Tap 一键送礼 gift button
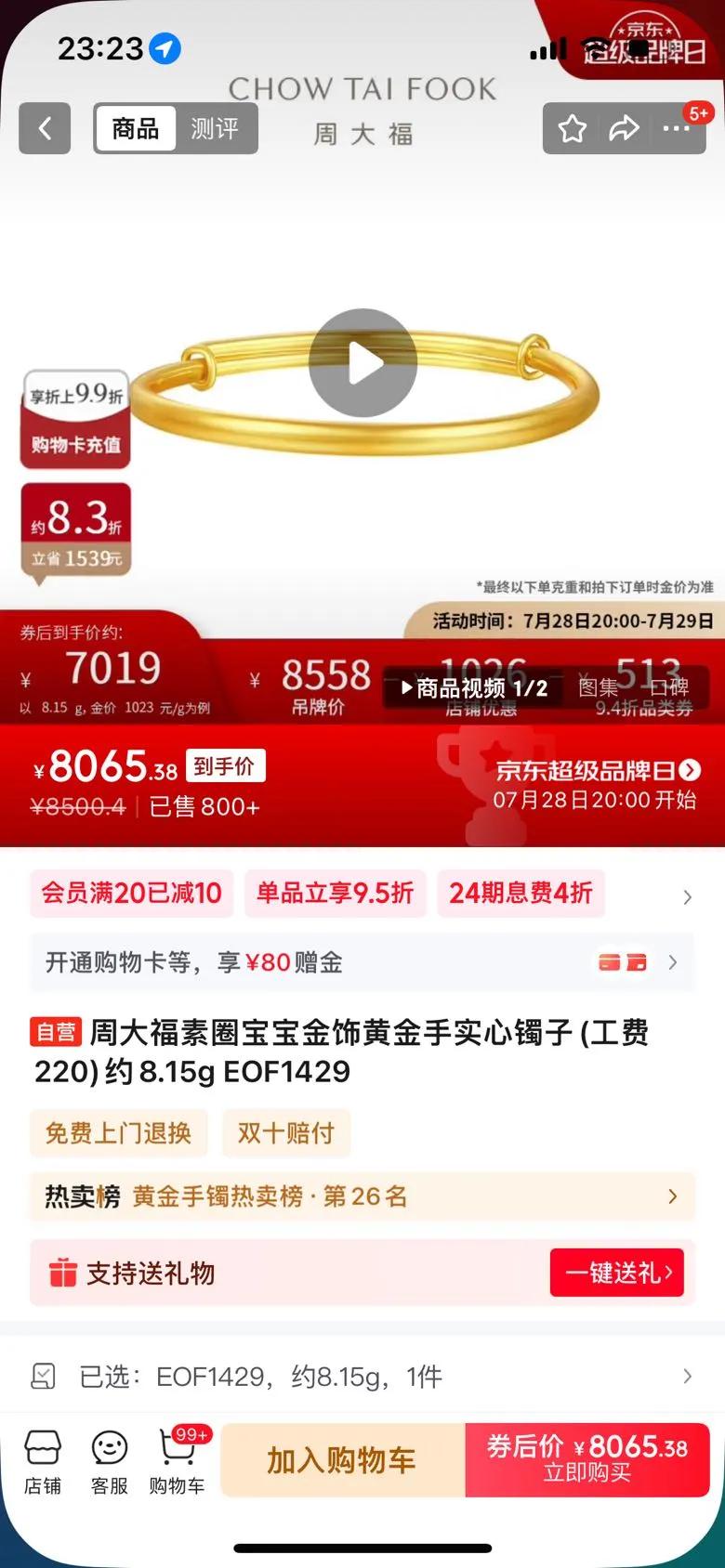The height and width of the screenshot is (1568, 725). [x=617, y=1273]
